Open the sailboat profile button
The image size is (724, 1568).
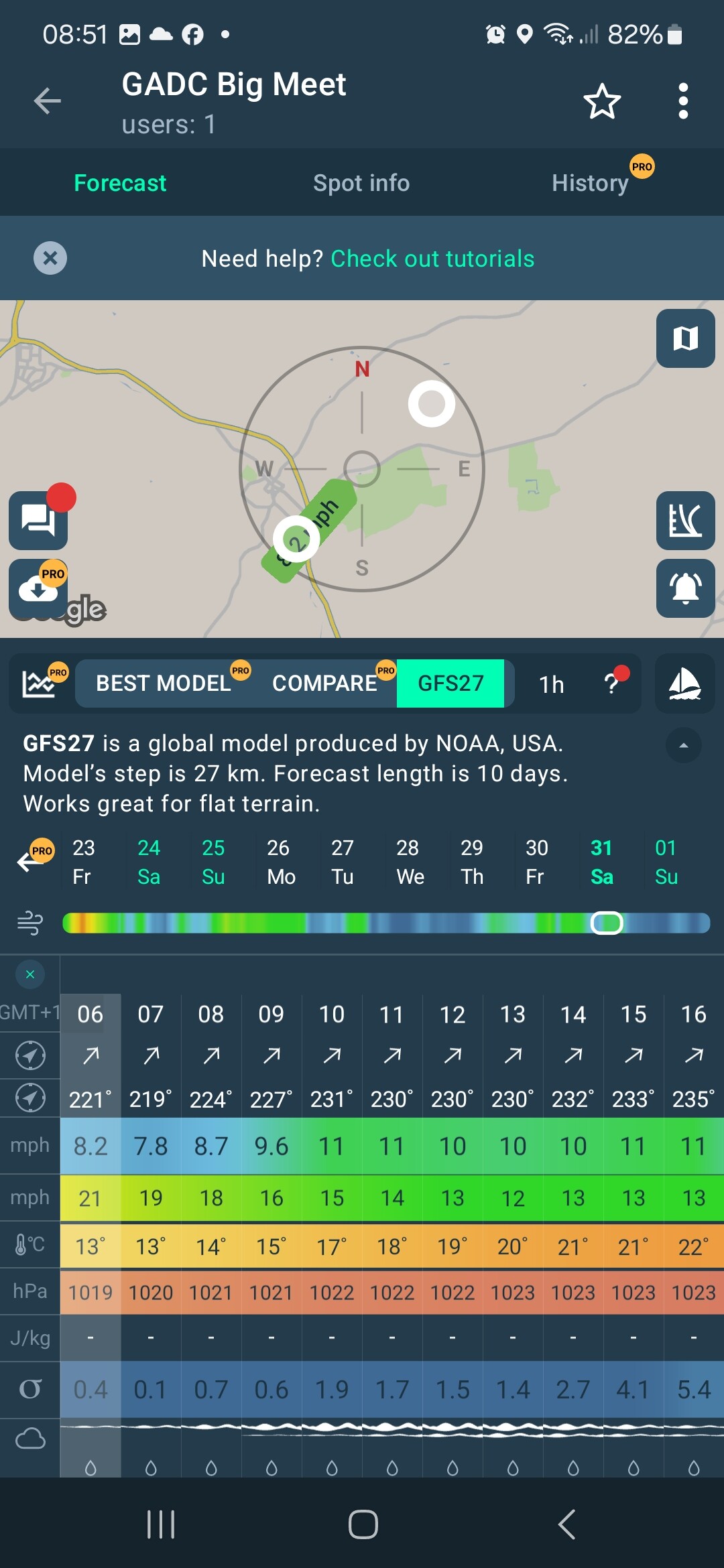(x=684, y=684)
